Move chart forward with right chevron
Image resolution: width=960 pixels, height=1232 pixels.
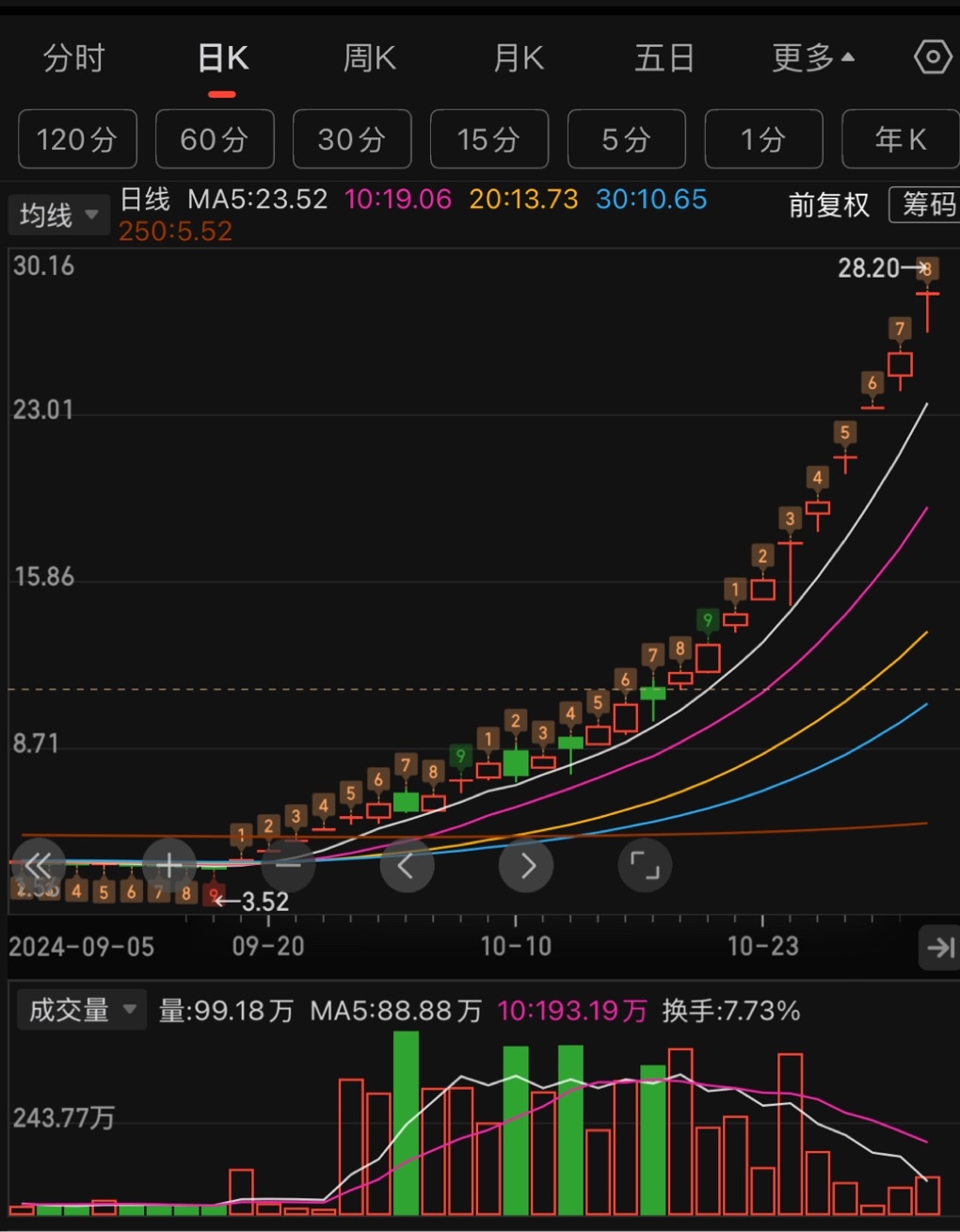point(526,865)
